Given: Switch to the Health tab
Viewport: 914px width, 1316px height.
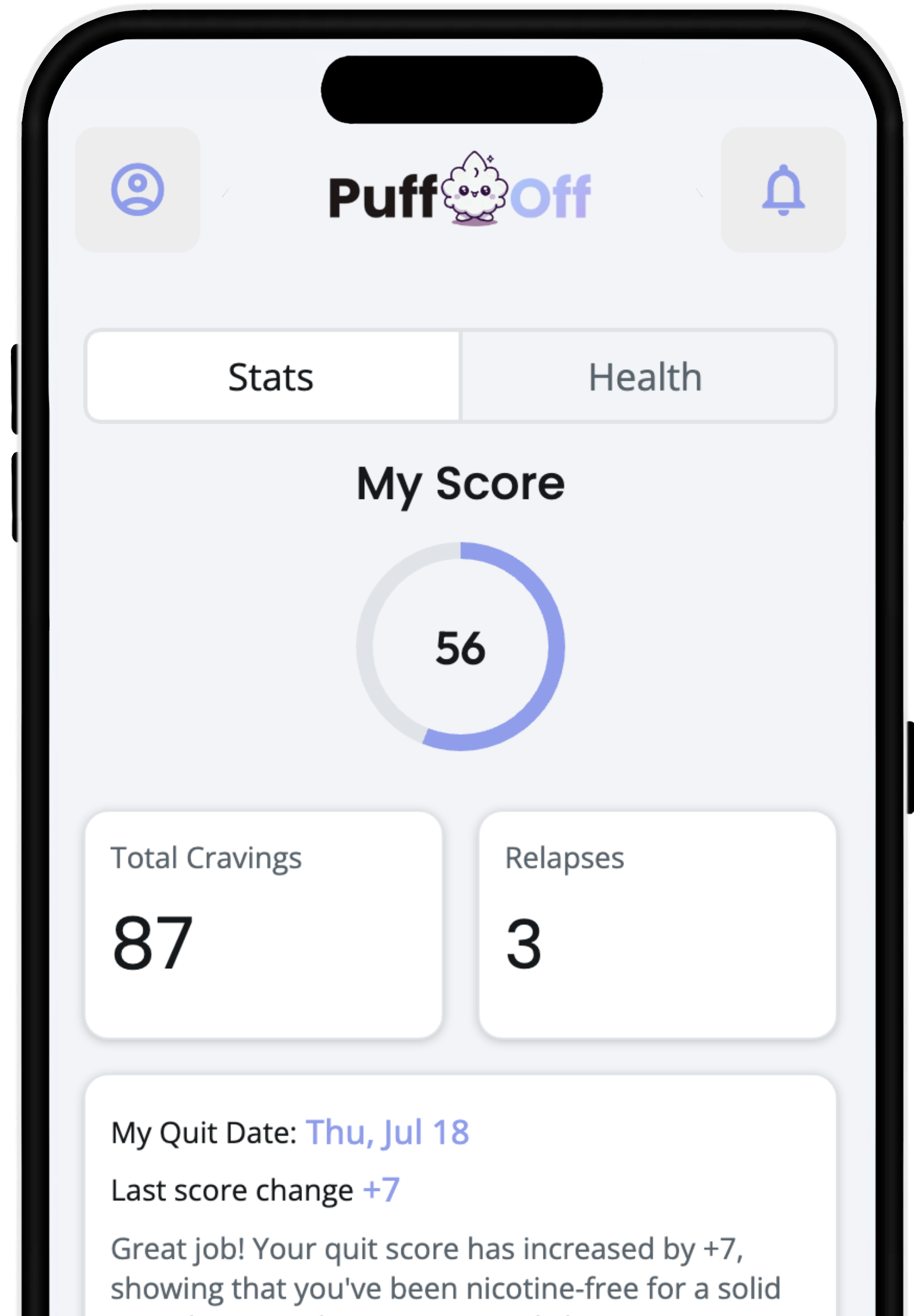Looking at the screenshot, I should click(x=647, y=376).
